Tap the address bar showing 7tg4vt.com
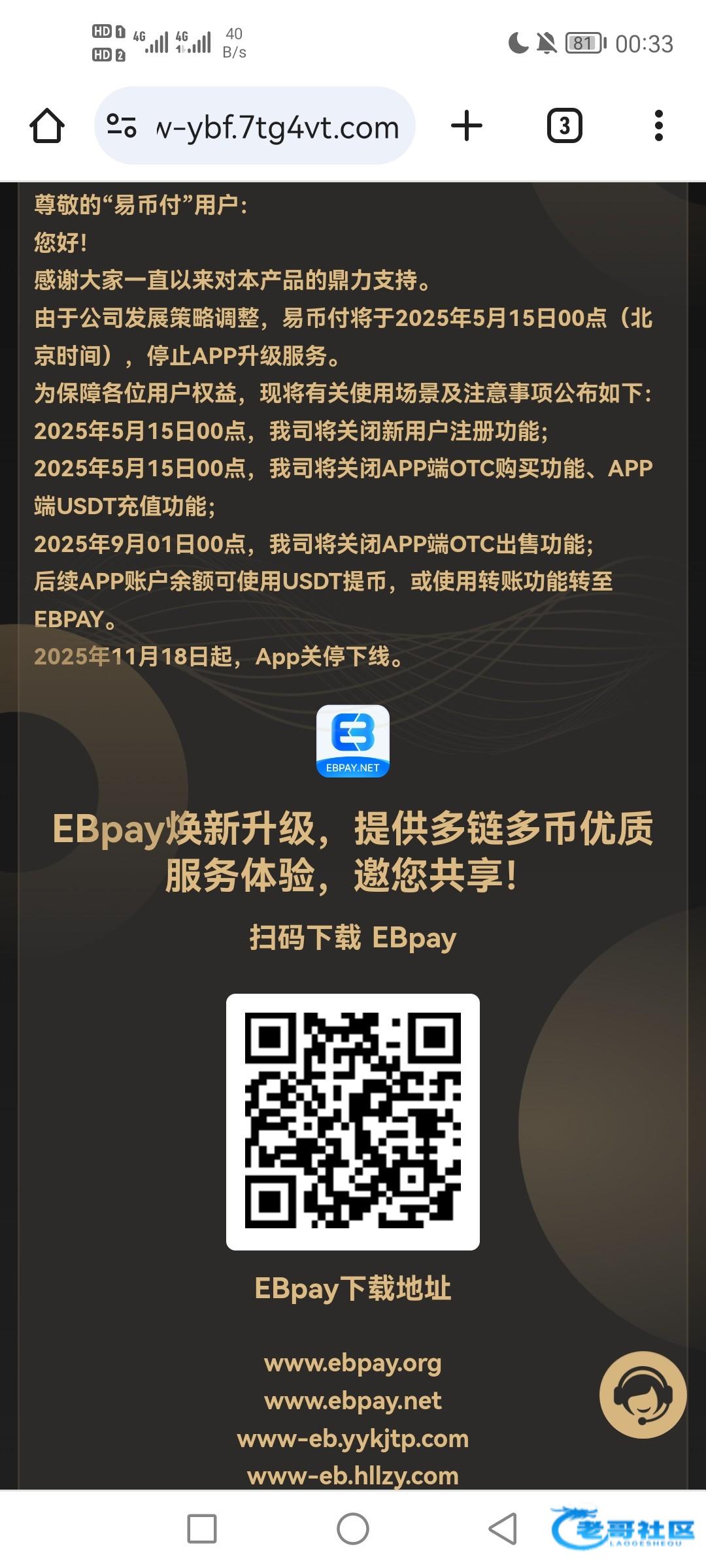 click(x=278, y=127)
